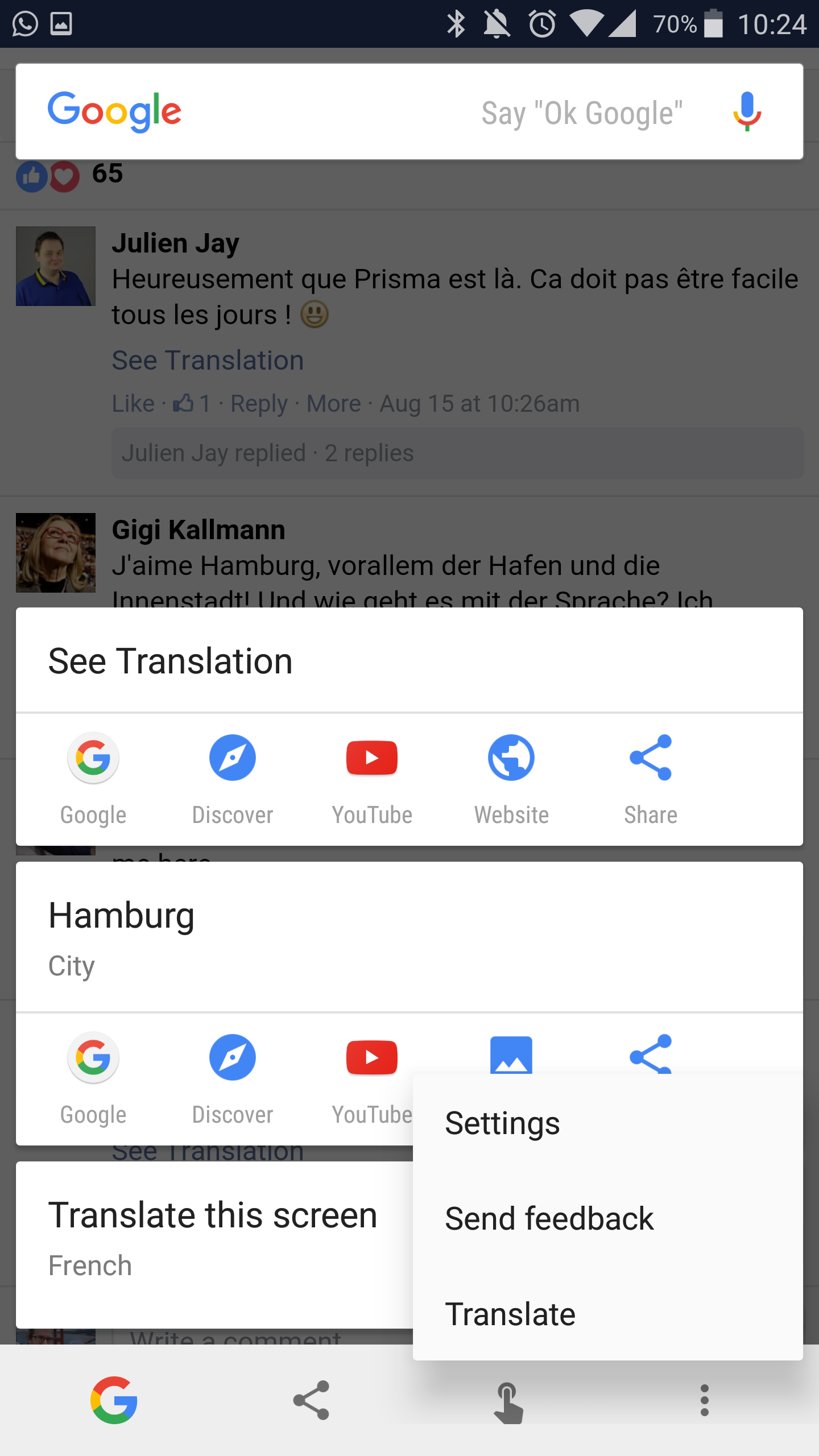This screenshot has width=819, height=1456.
Task: Tap the microphone for voice search
Action: pyautogui.click(x=747, y=112)
